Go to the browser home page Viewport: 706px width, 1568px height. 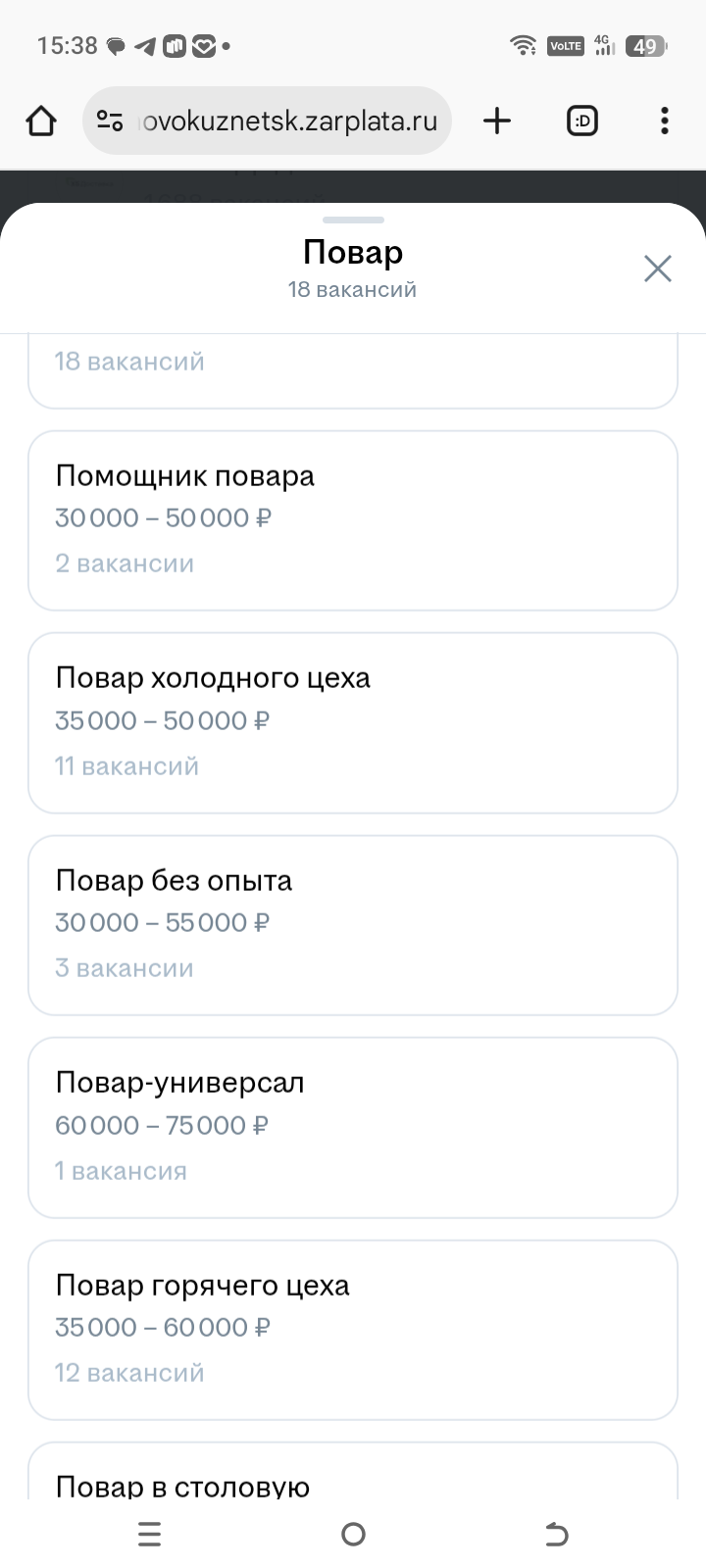pos(41,122)
